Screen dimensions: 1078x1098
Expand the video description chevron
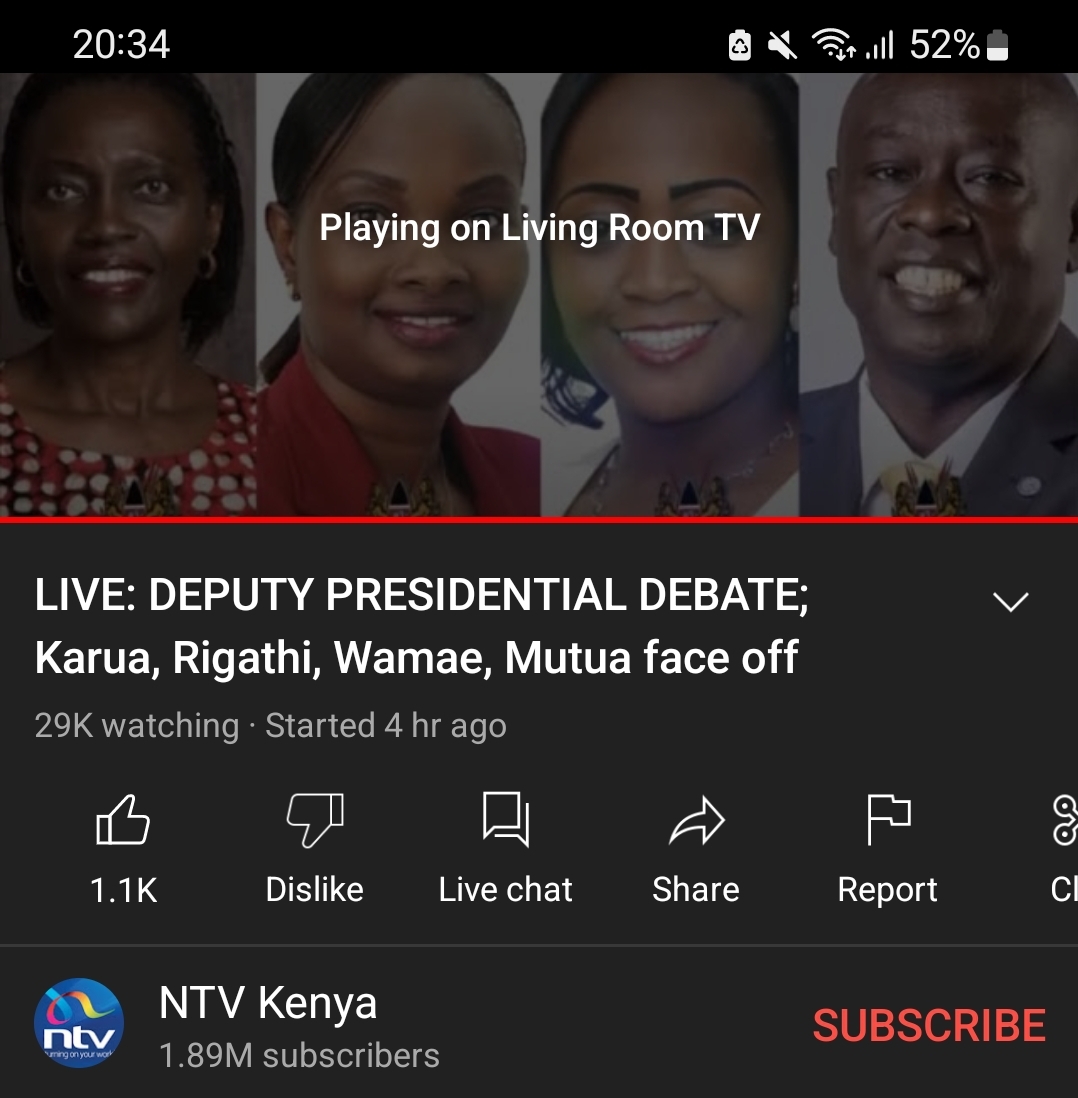pyautogui.click(x=1010, y=601)
